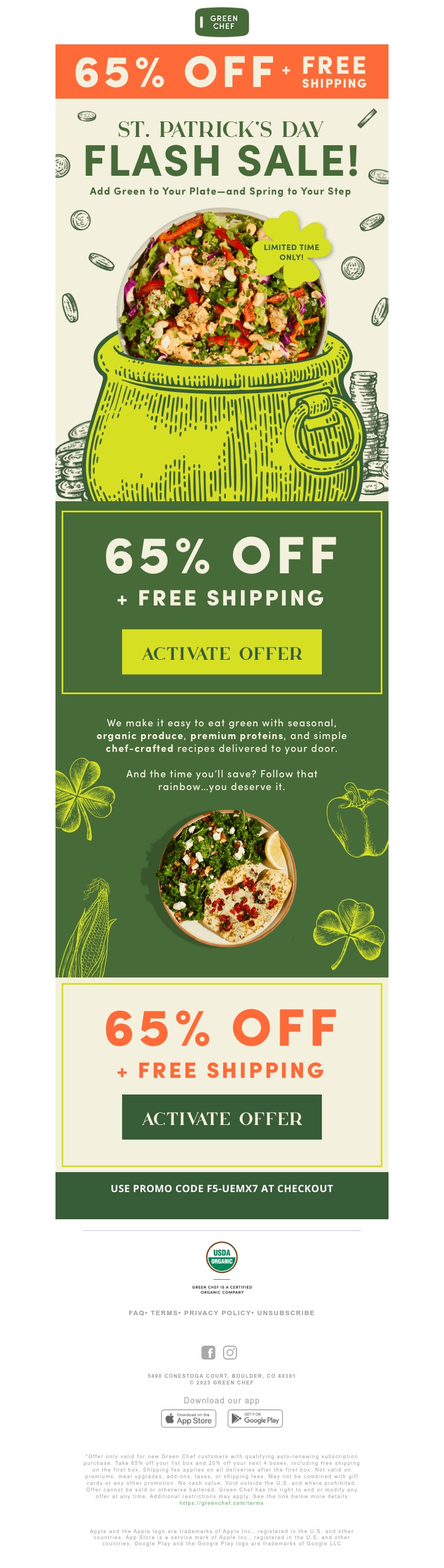Viewport: 444px width, 1568px height.
Task: Open the Terms link
Action: tap(164, 1313)
